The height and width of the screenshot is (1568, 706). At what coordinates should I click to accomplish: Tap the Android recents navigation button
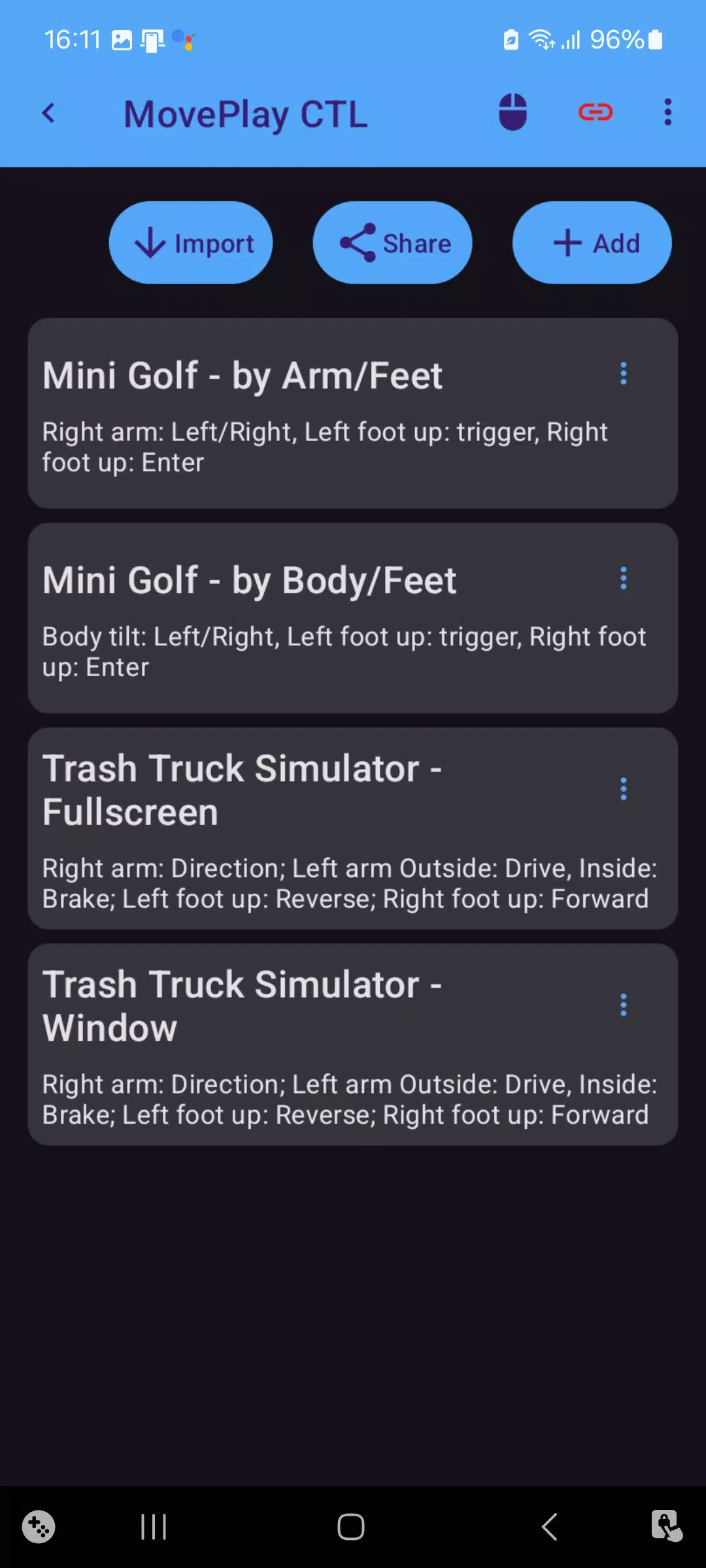152,1527
